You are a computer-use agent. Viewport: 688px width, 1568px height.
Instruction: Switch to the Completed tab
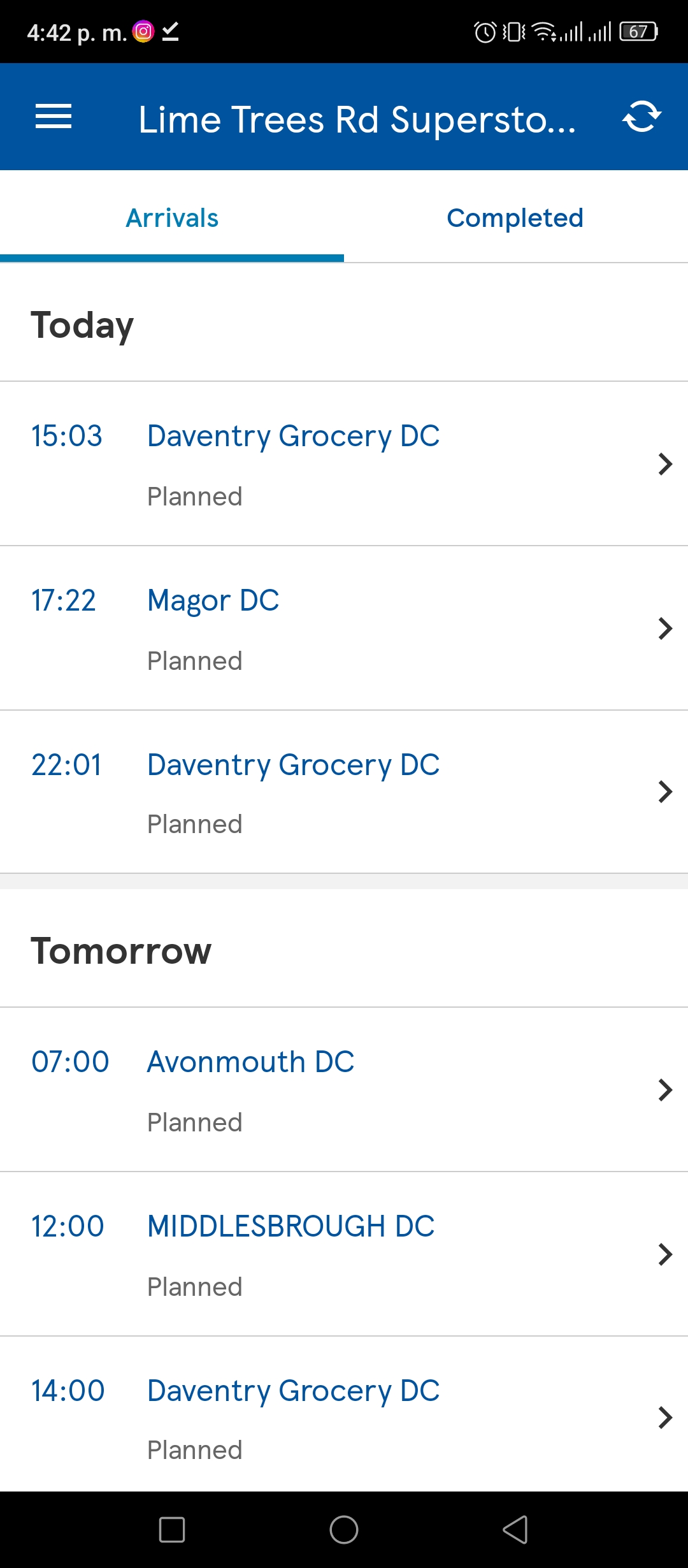(x=515, y=217)
